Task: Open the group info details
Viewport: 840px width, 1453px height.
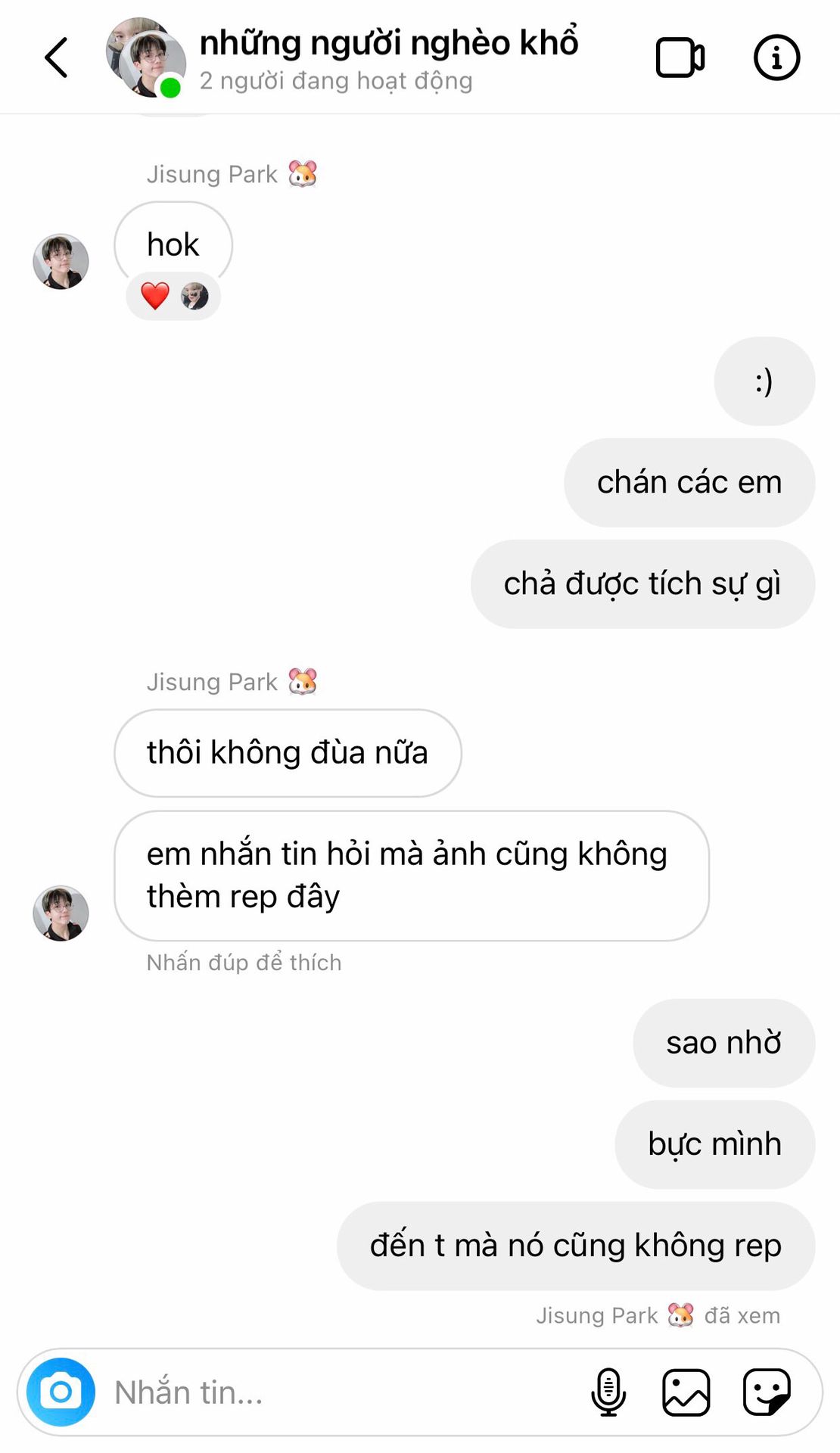Action: click(776, 58)
